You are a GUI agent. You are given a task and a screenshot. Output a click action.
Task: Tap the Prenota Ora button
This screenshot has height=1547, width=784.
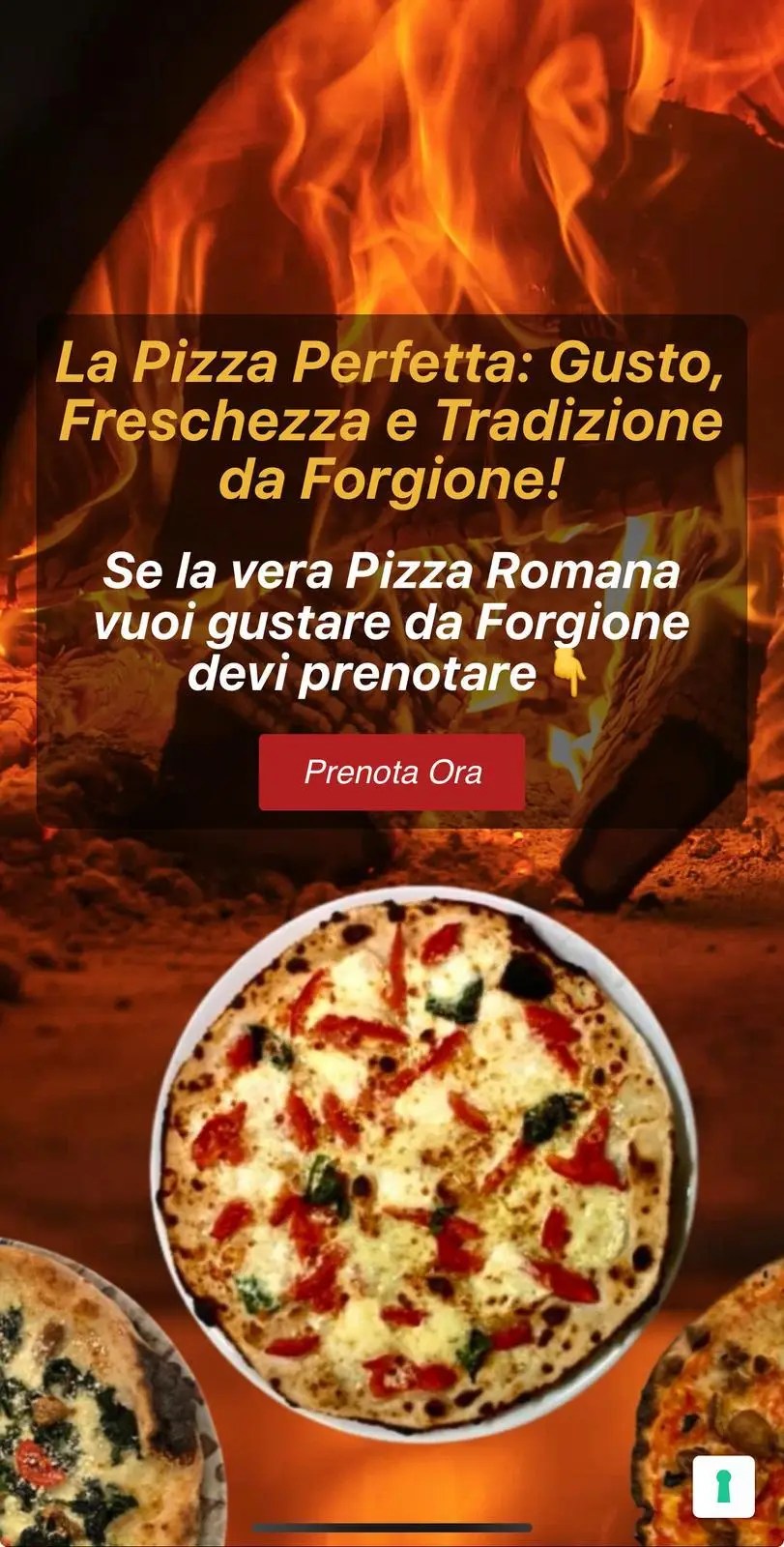(392, 772)
